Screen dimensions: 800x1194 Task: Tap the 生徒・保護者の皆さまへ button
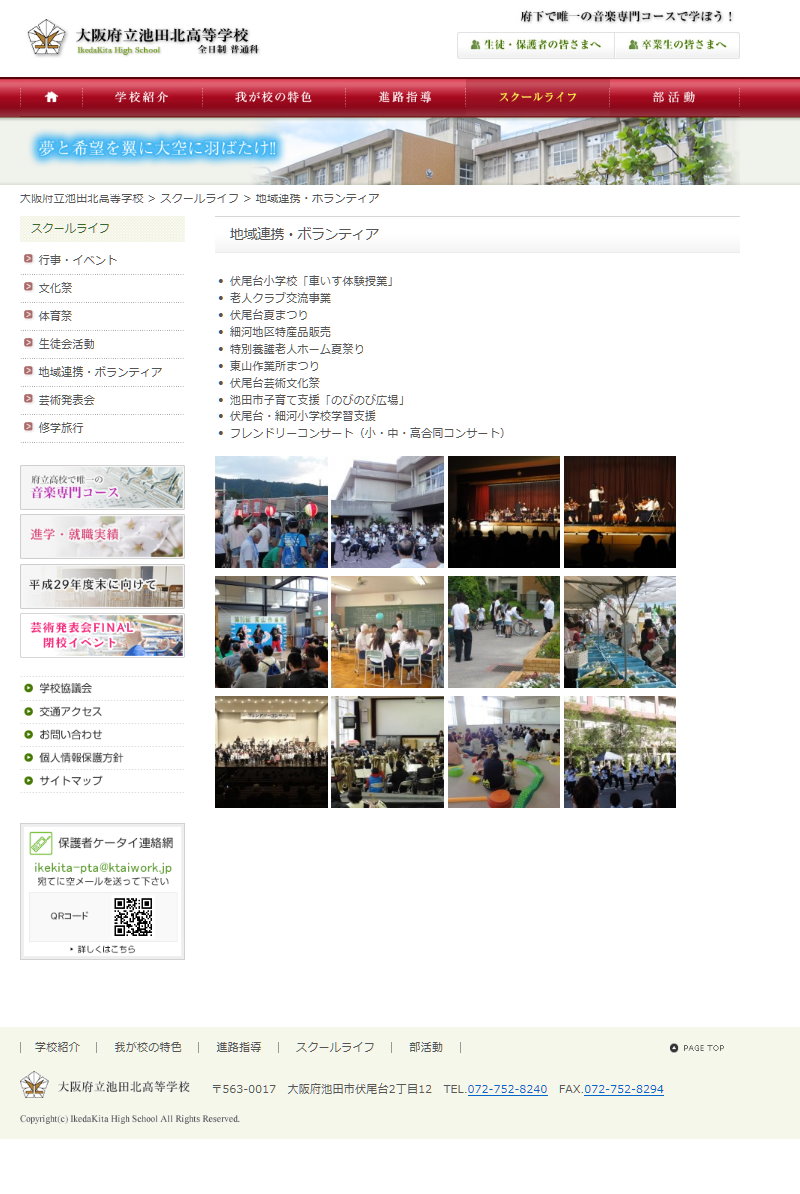pos(535,45)
